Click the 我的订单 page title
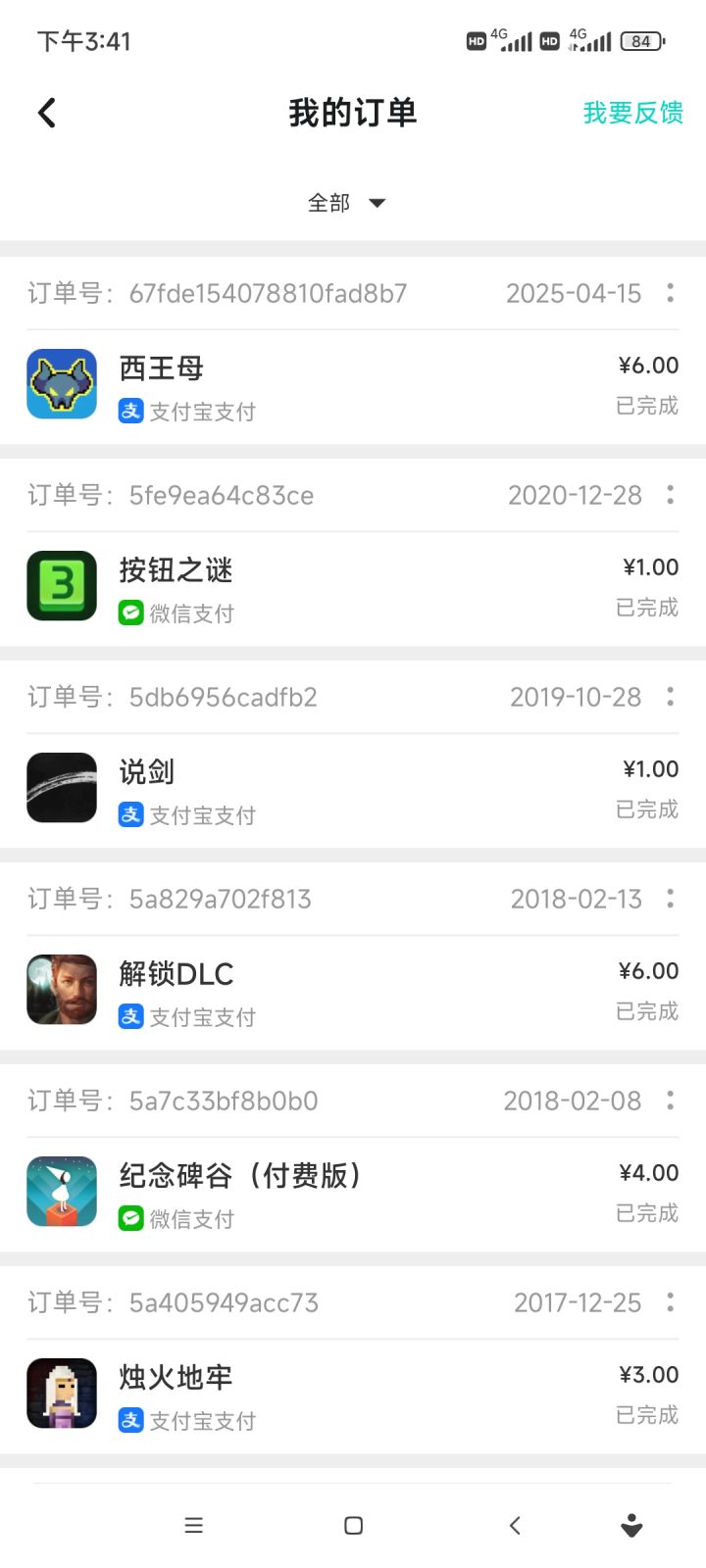The width and height of the screenshot is (706, 1568). [351, 112]
